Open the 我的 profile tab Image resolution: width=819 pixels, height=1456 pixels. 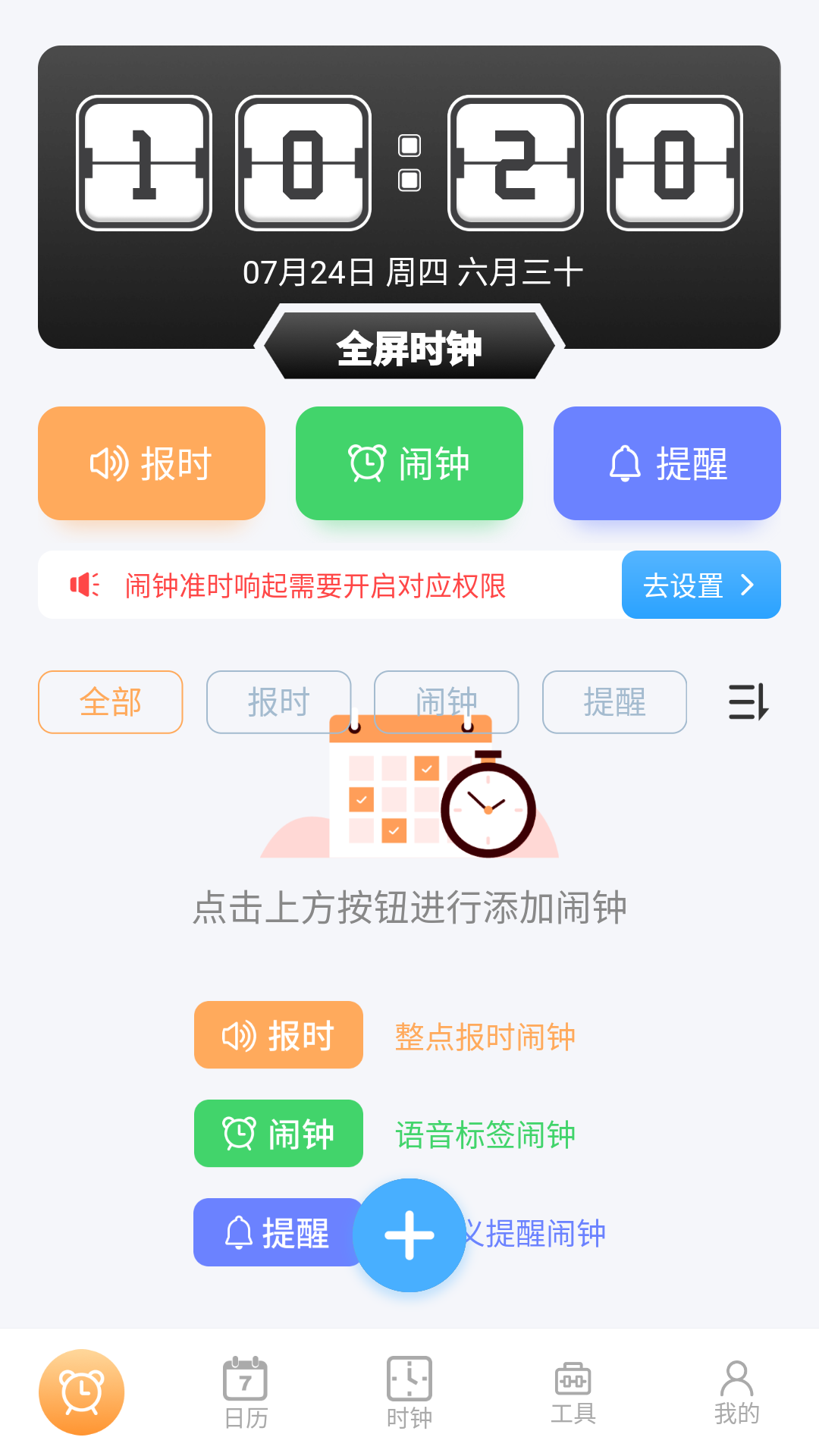click(x=736, y=1392)
